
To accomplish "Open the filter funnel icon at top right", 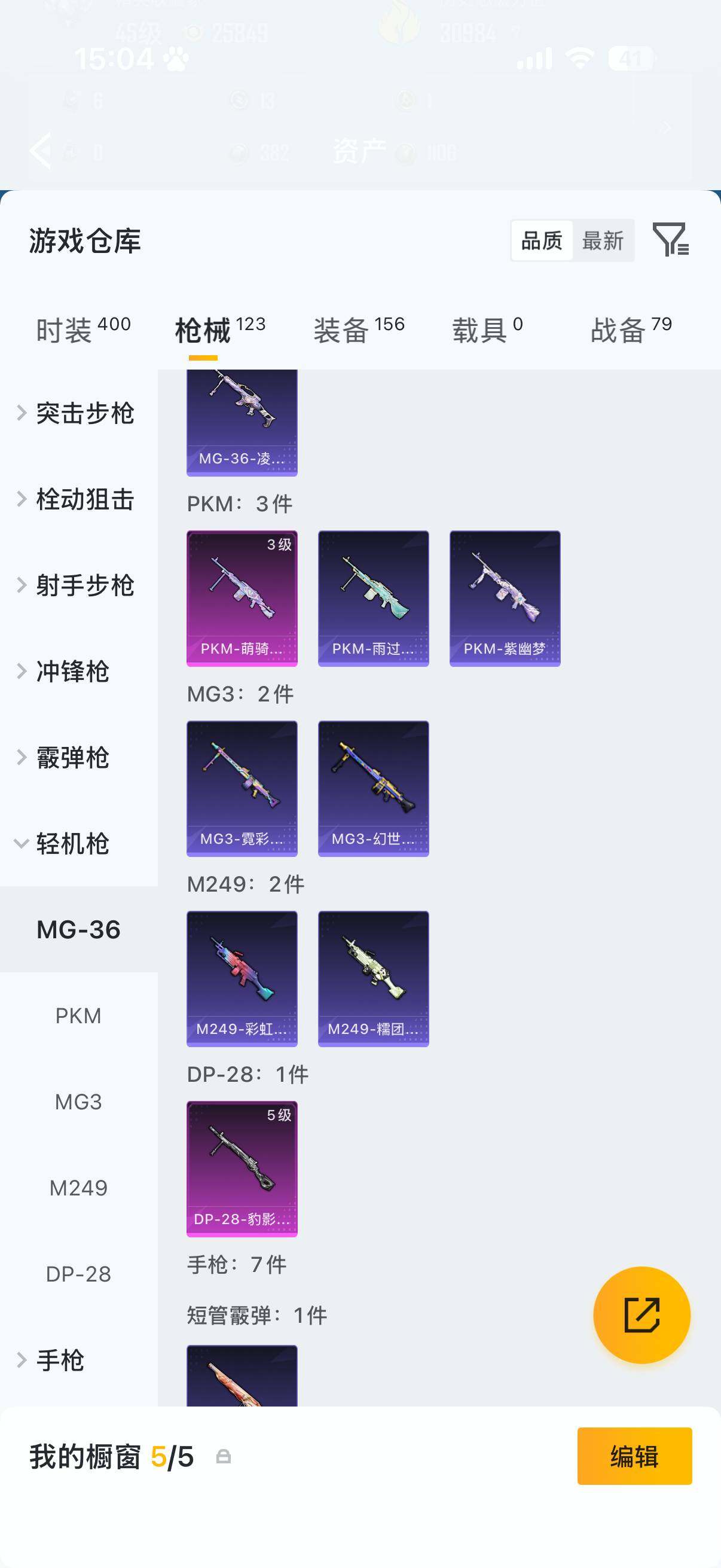I will point(671,242).
